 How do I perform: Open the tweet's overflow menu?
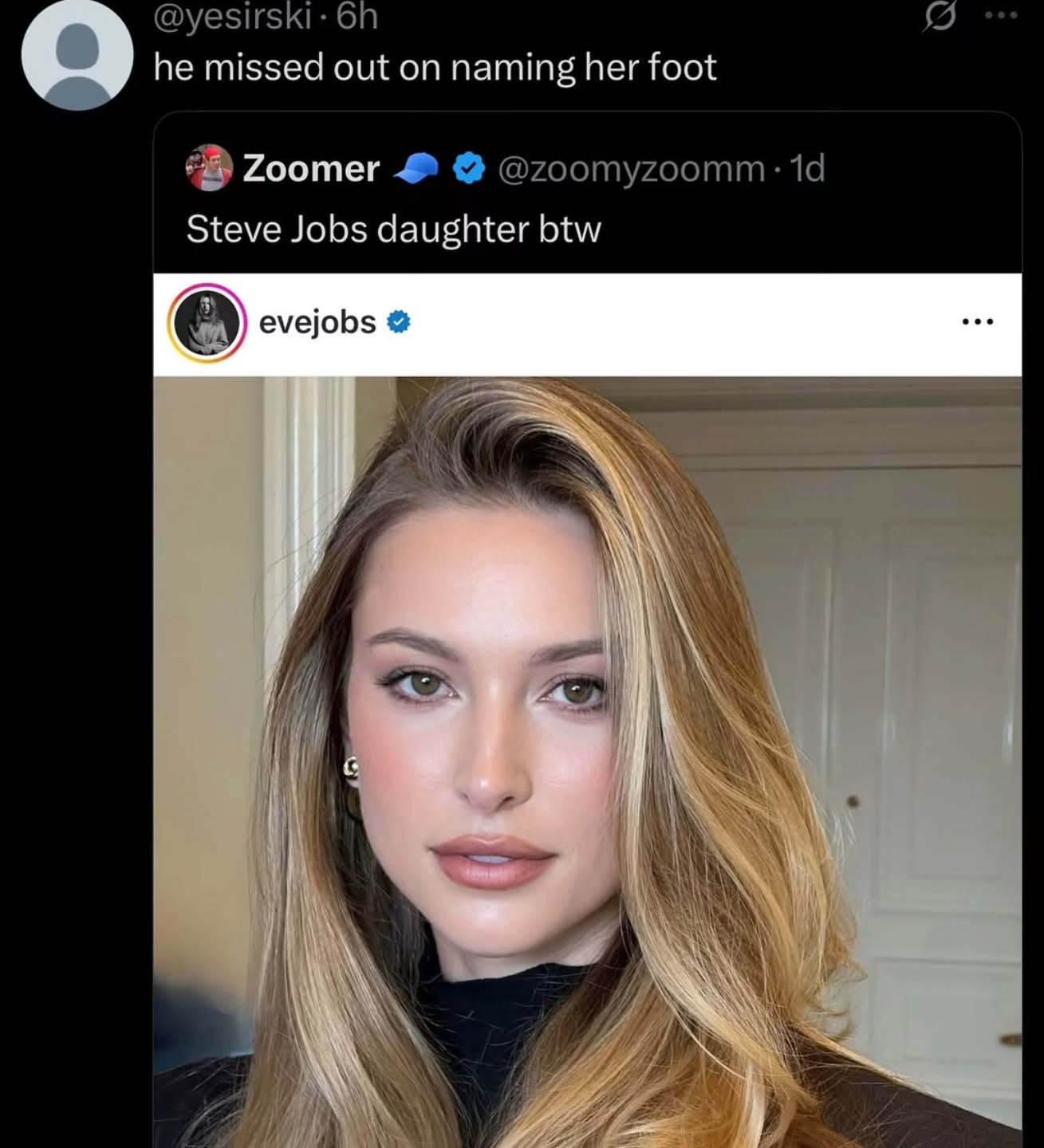point(1001,15)
